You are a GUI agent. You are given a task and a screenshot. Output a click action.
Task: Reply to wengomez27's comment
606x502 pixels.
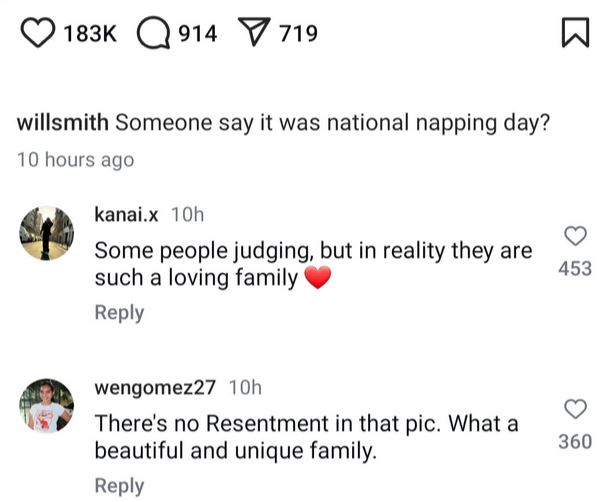[119, 485]
